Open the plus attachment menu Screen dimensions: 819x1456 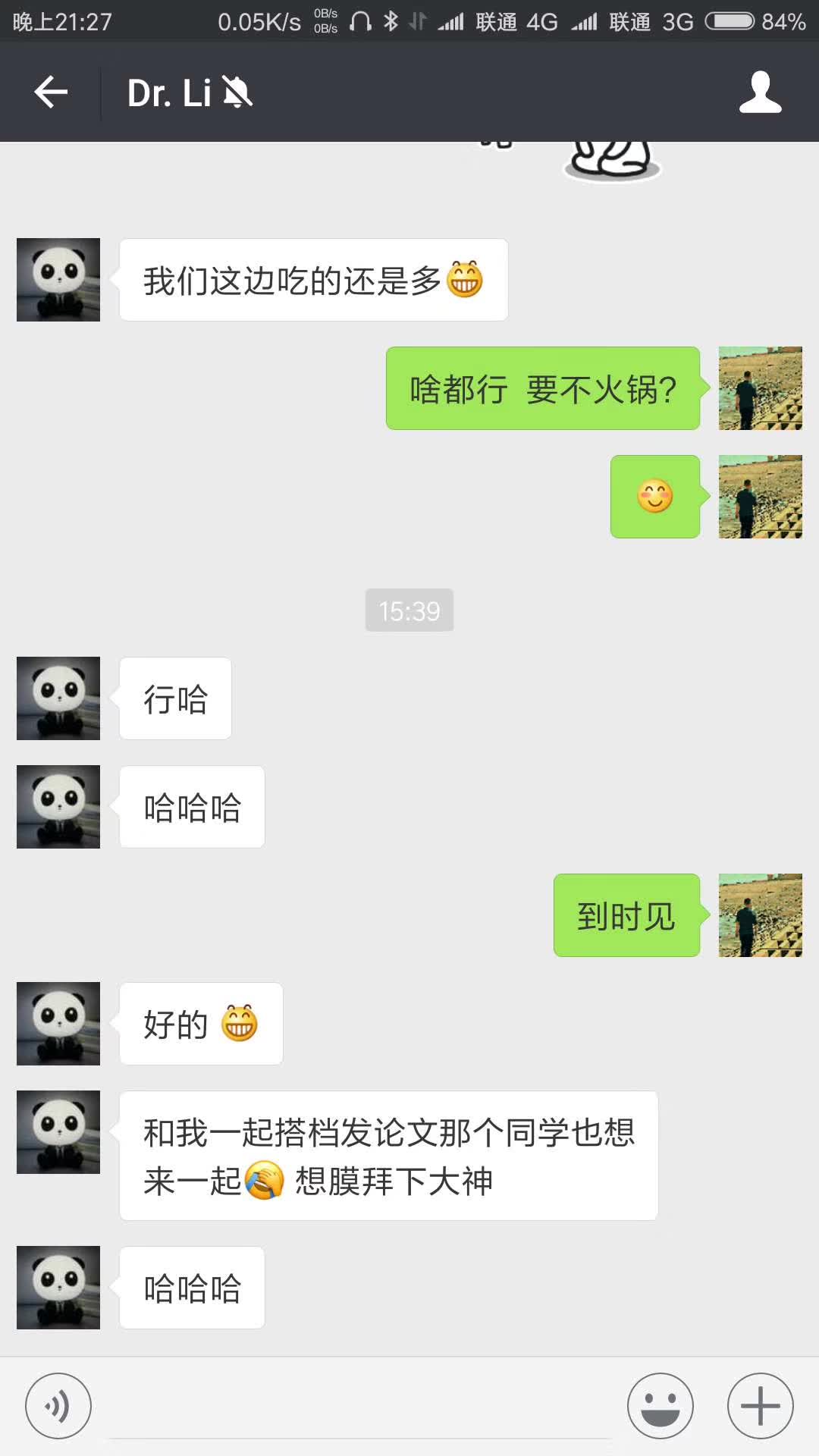(x=760, y=1406)
